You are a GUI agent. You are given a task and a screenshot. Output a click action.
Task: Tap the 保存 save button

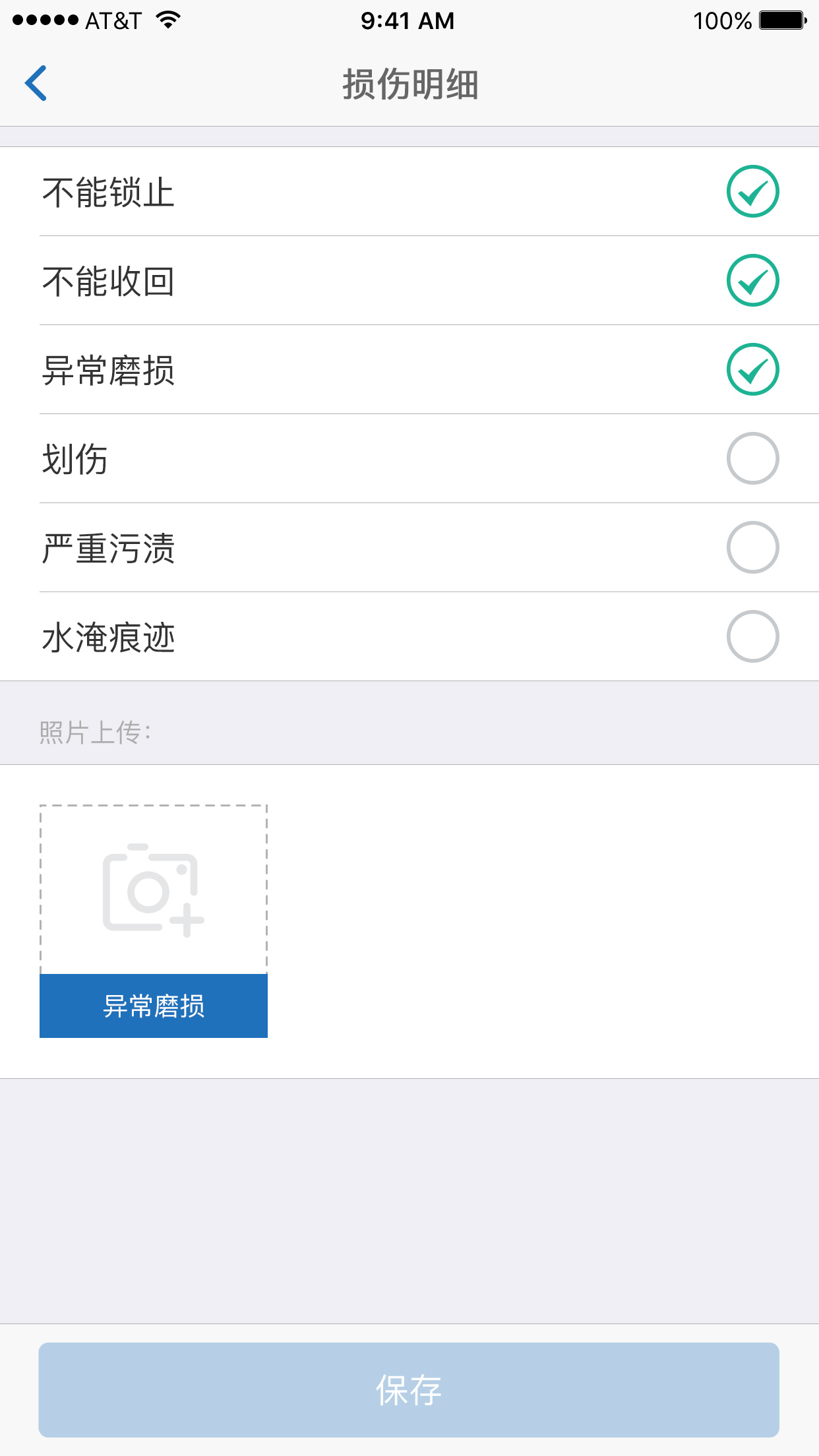[409, 1390]
